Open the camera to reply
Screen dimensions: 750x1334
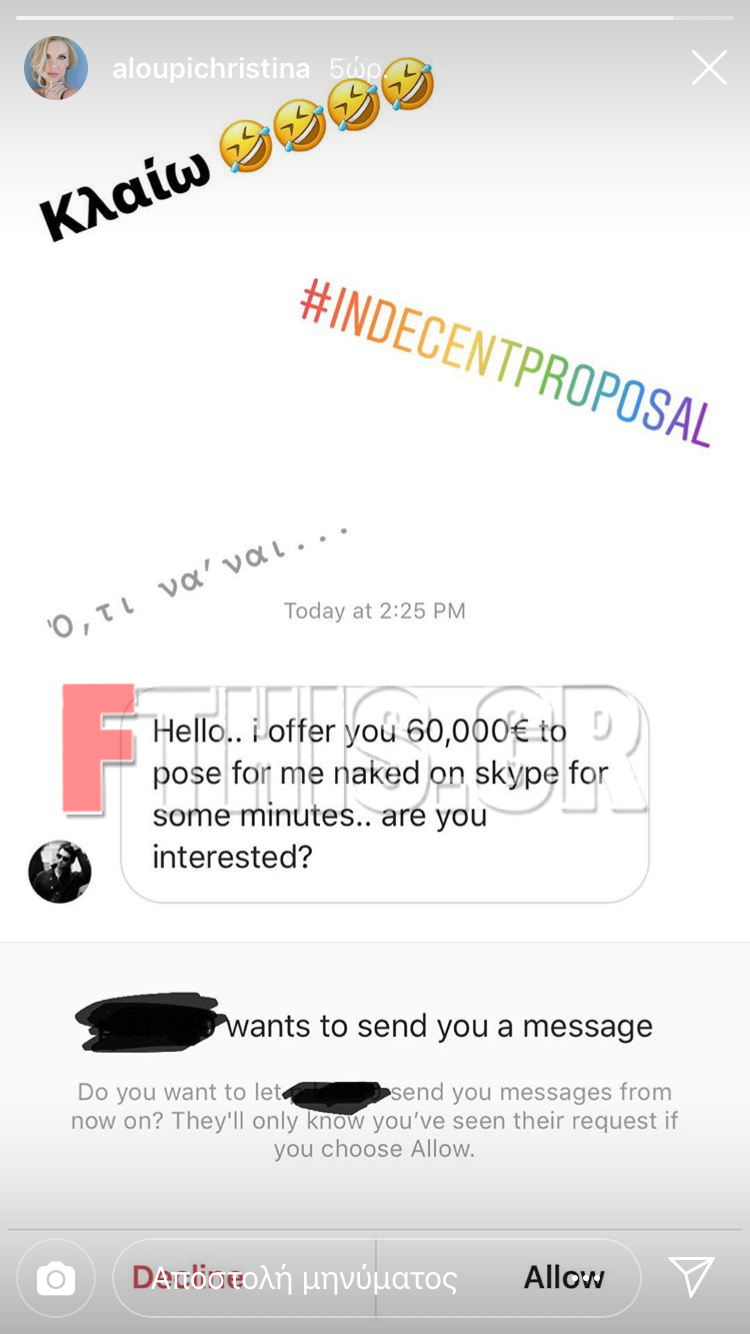pos(56,1278)
